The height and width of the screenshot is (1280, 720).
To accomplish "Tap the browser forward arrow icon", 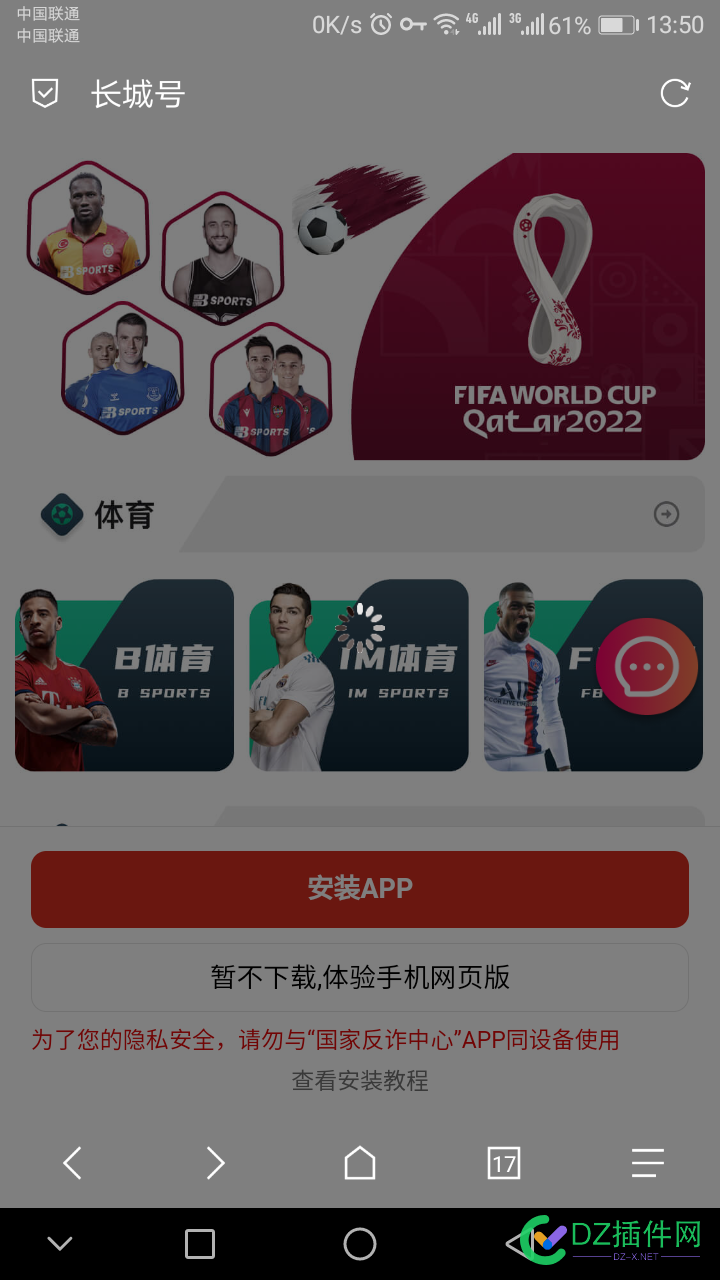I will point(216,1163).
